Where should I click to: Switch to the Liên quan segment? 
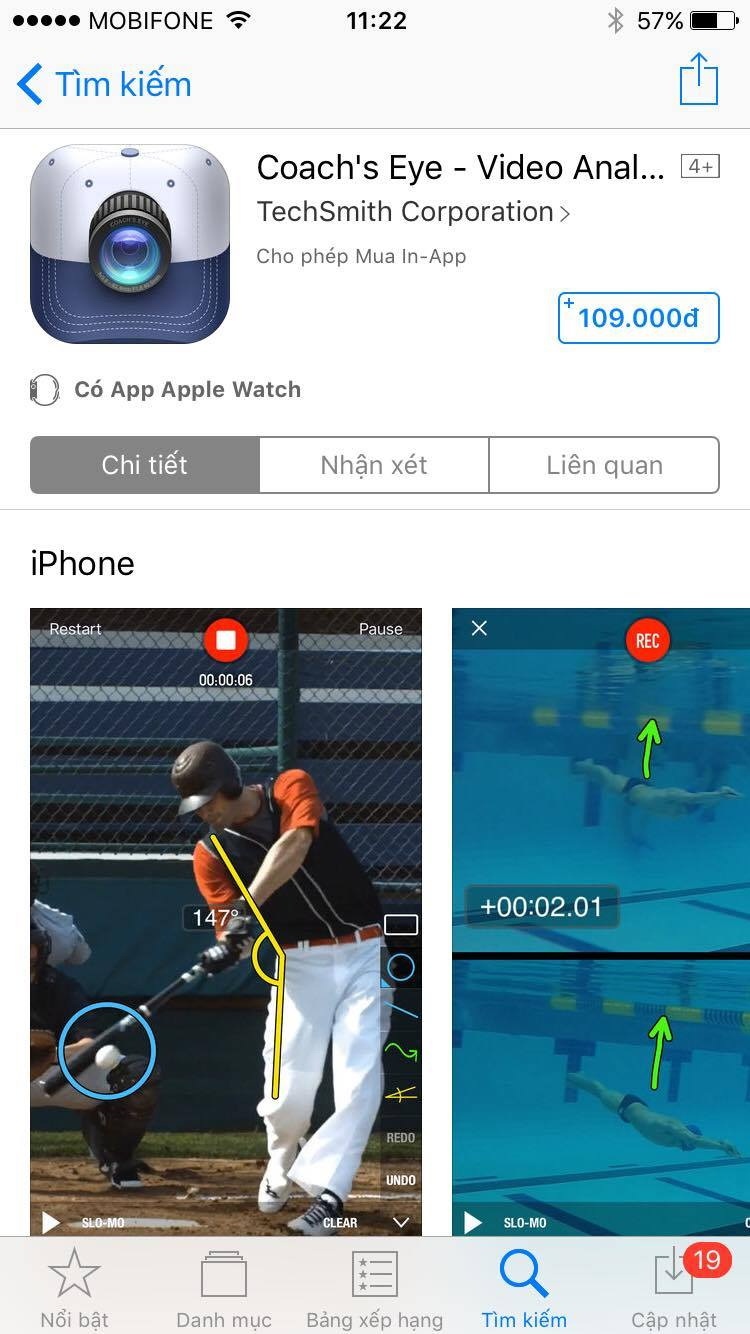tap(604, 465)
